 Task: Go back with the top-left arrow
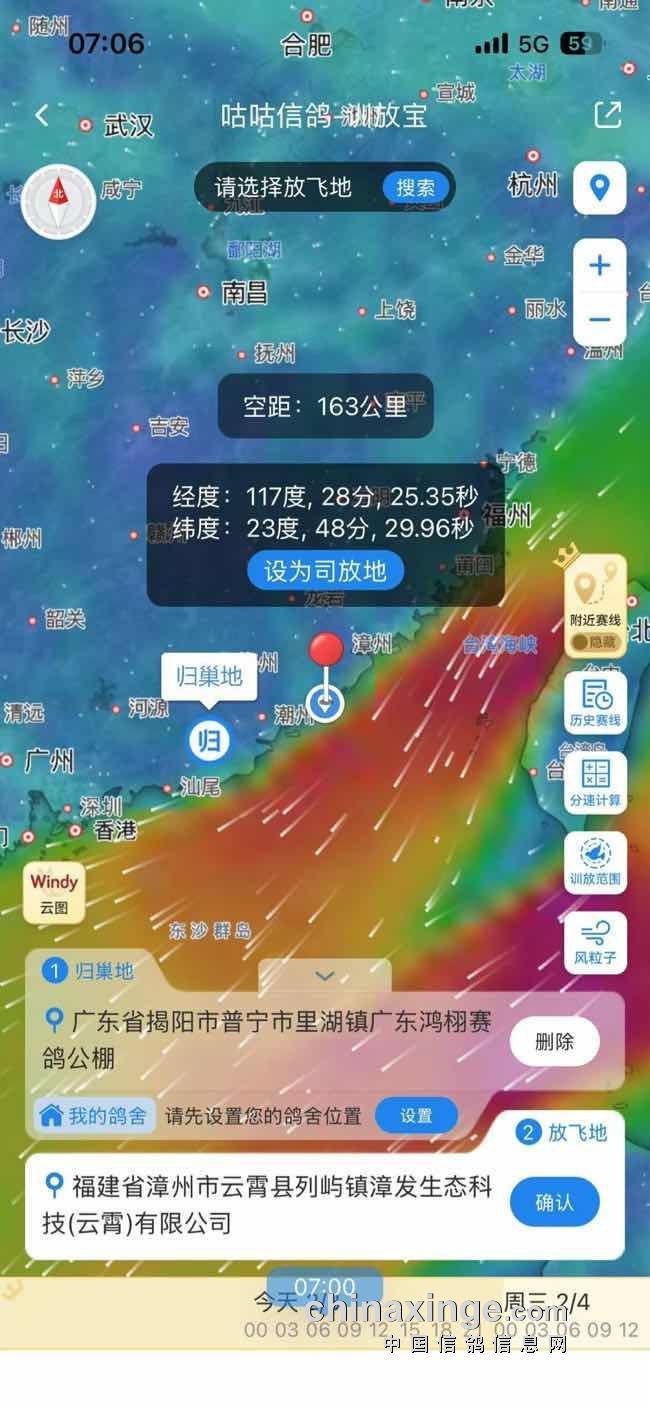[x=42, y=115]
